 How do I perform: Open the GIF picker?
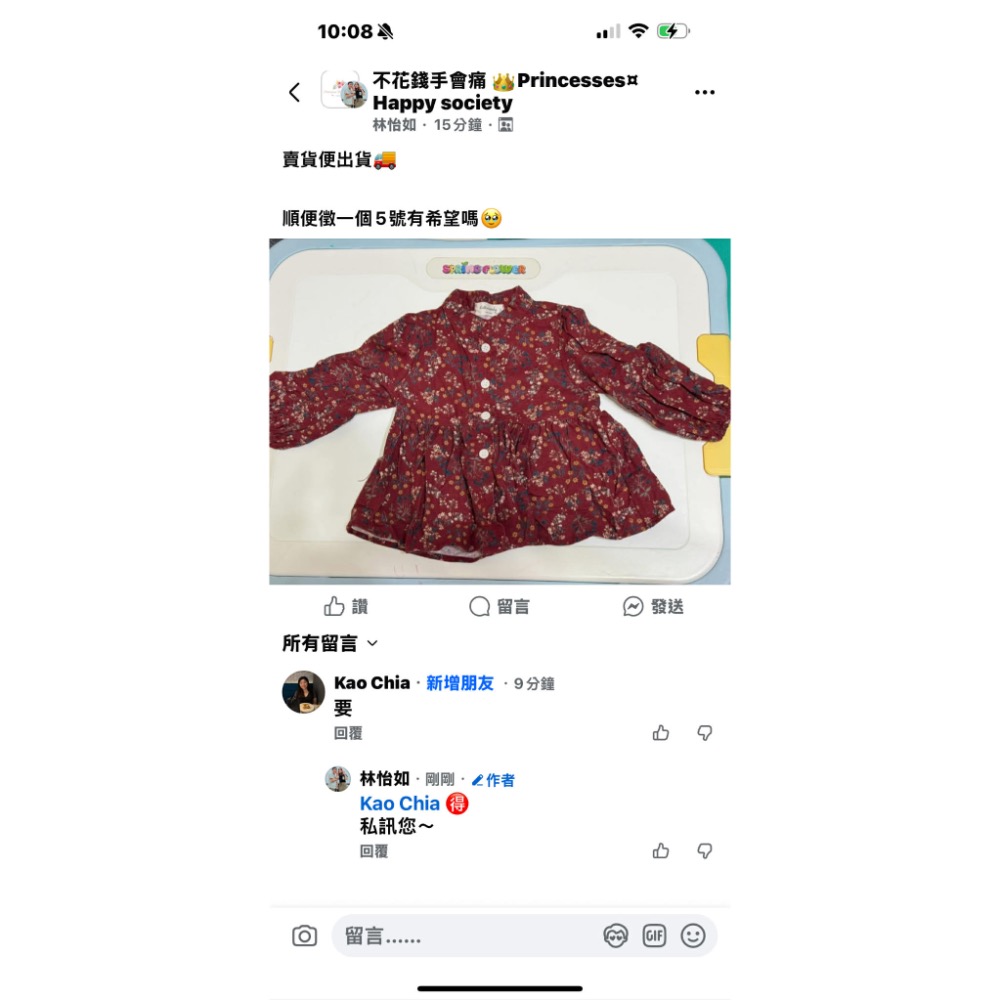click(654, 936)
